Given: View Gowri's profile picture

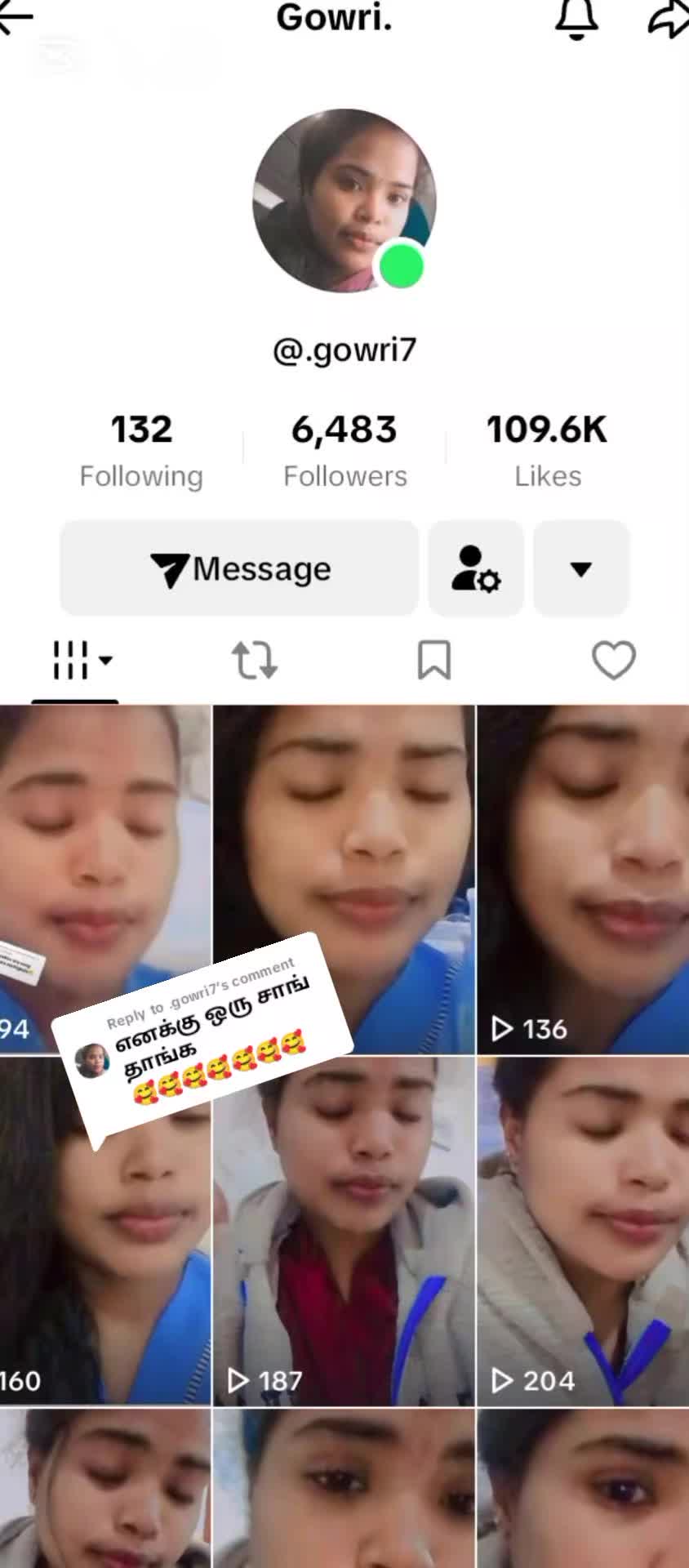Looking at the screenshot, I should (x=344, y=201).
